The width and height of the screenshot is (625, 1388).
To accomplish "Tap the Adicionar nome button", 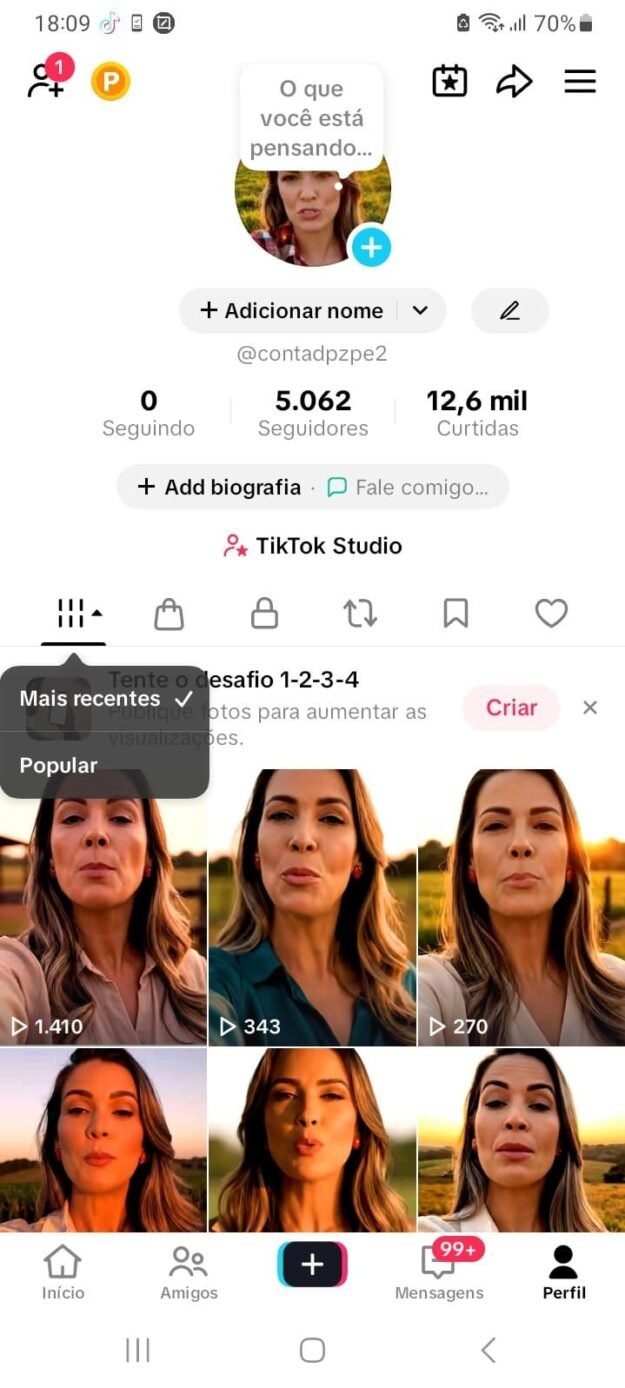I will click(x=291, y=311).
